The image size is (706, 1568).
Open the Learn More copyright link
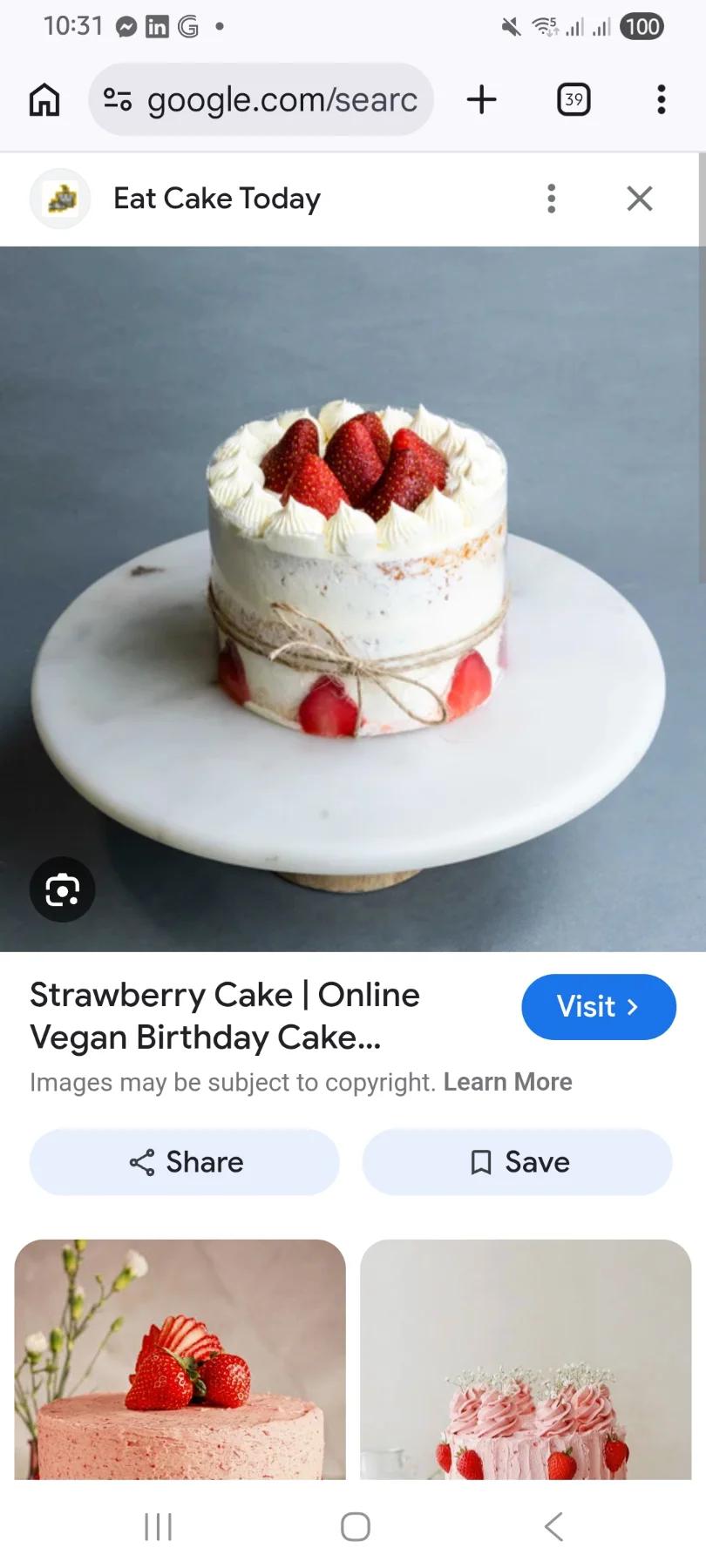coord(508,1082)
